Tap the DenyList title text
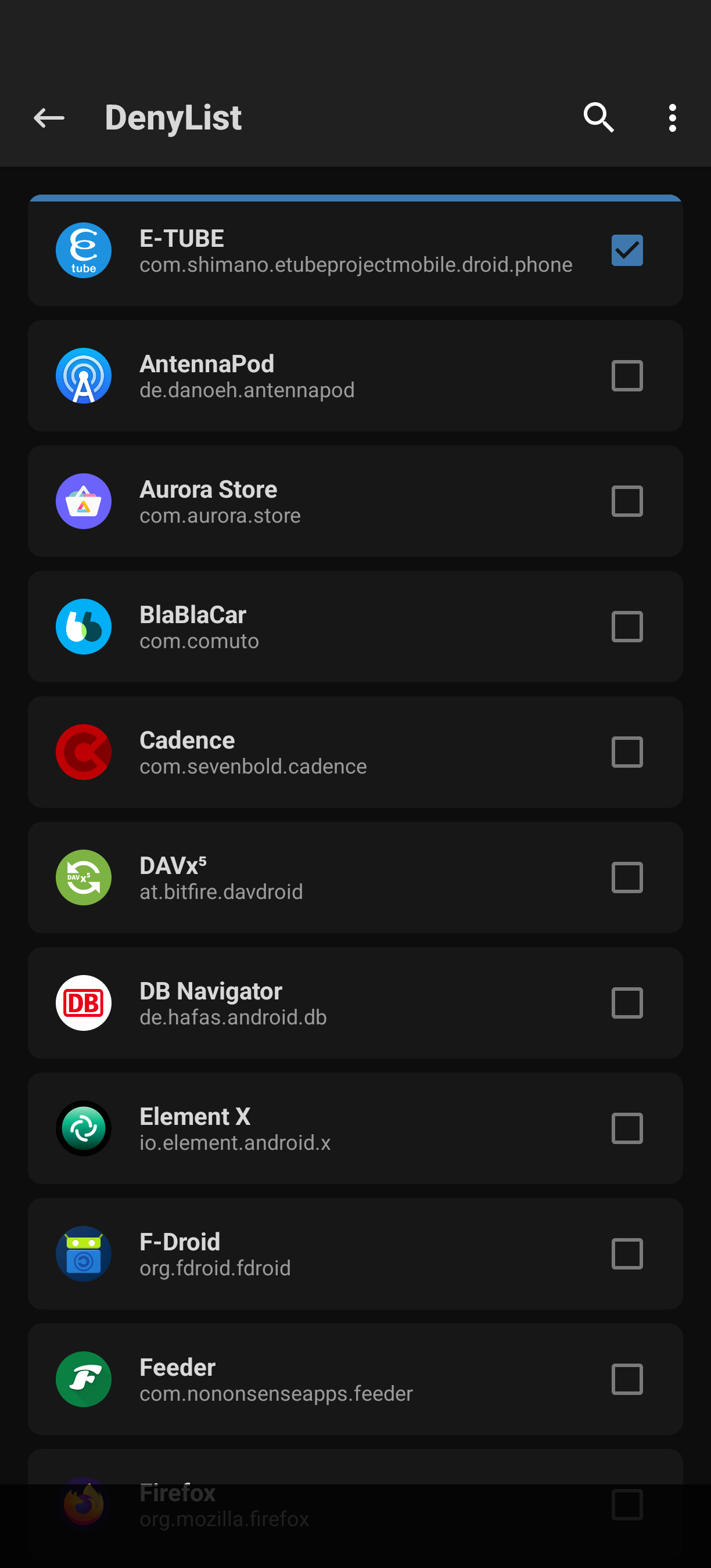Screen dimensions: 711x1568 coord(173,117)
